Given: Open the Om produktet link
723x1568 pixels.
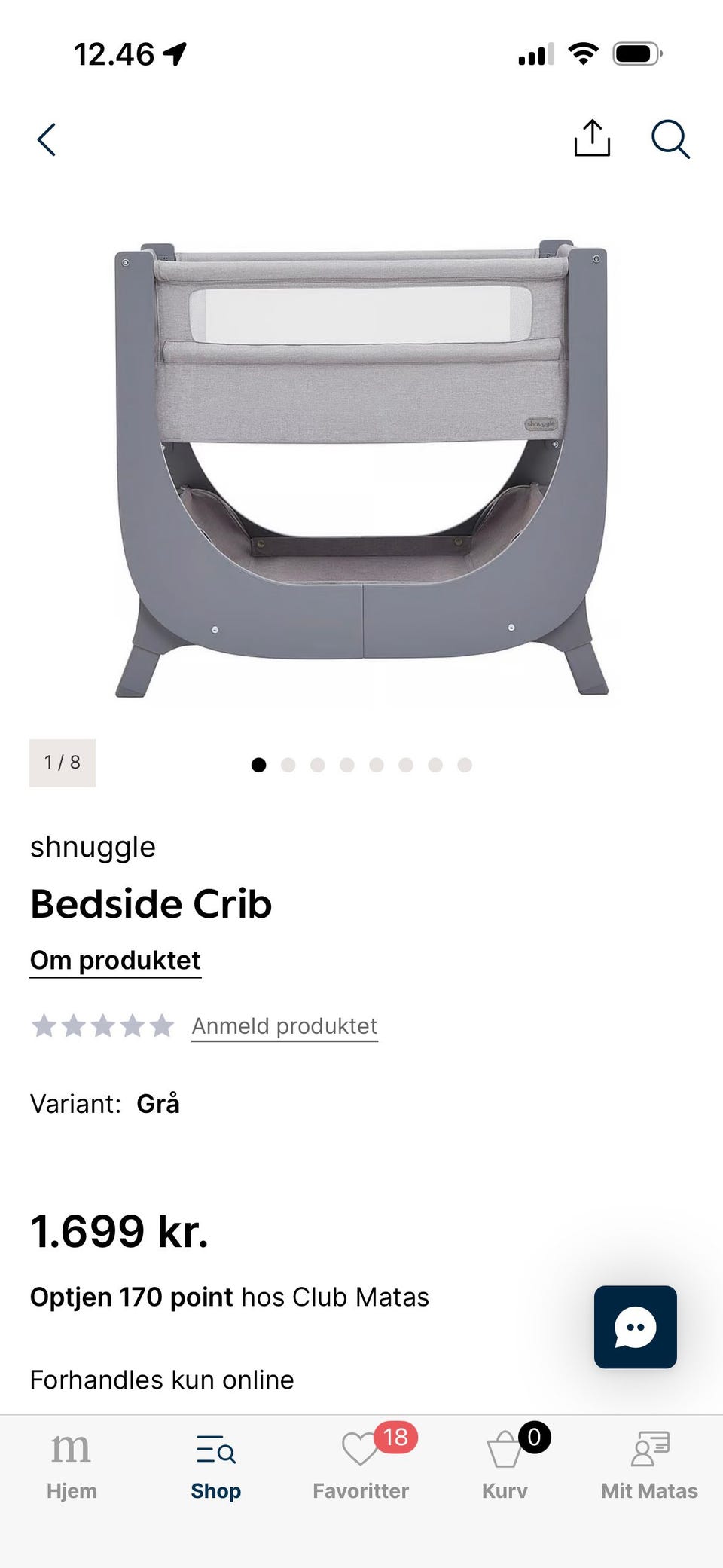Looking at the screenshot, I should pos(114,960).
